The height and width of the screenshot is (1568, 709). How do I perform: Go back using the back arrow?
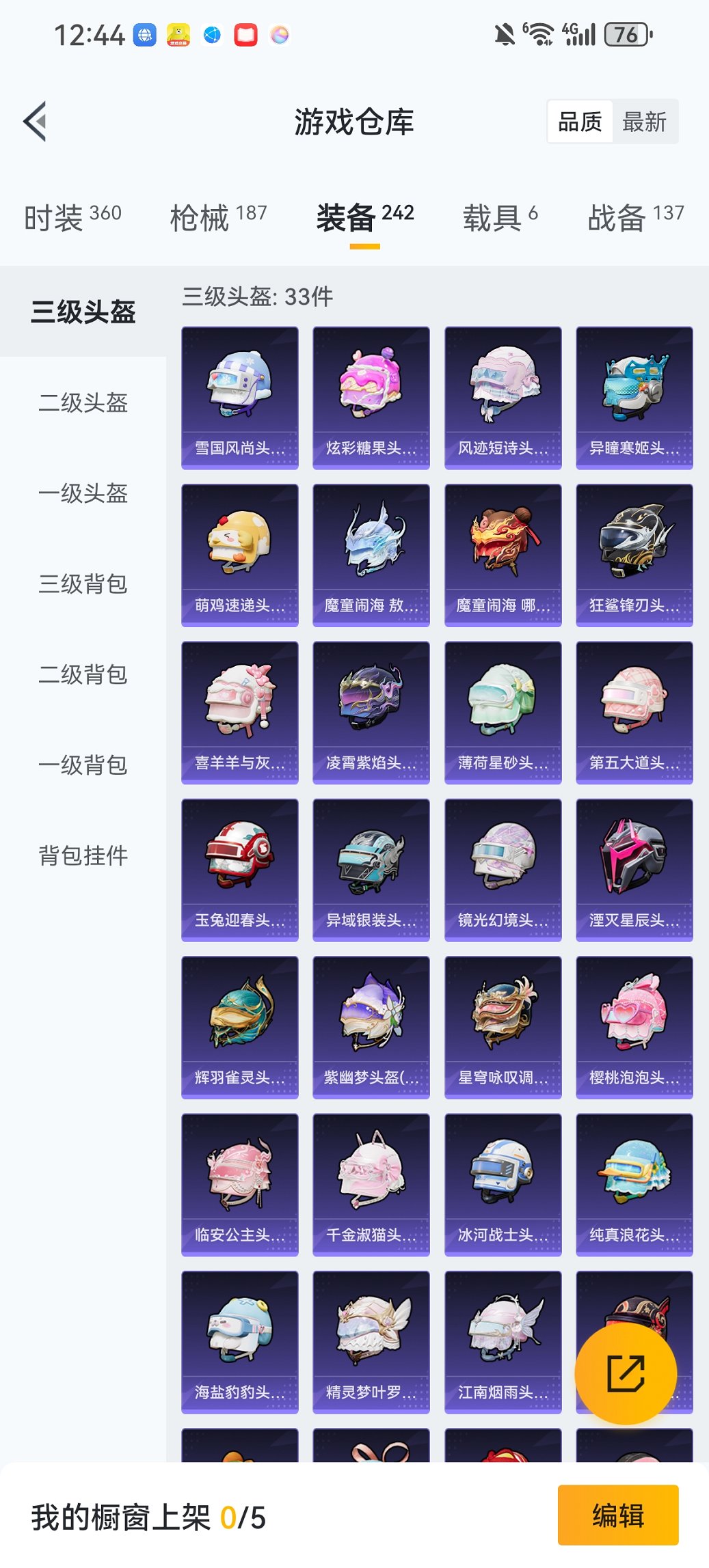click(x=36, y=120)
